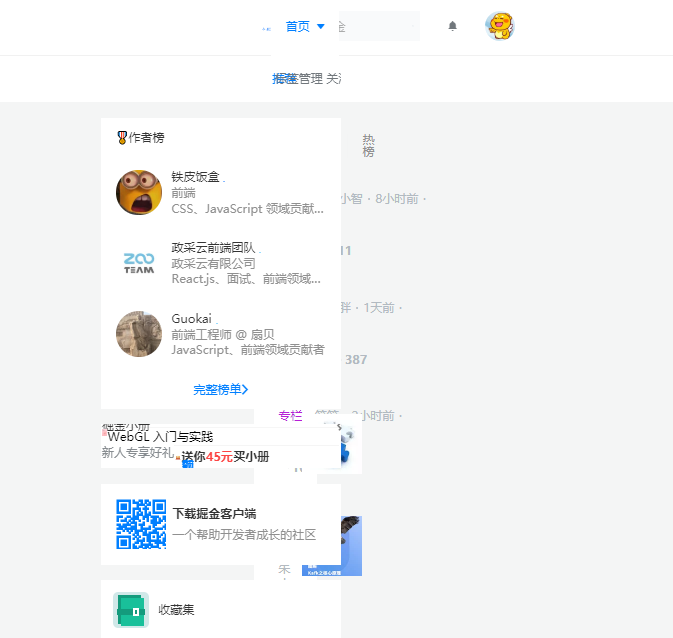Open 收藏集 collections
This screenshot has width=673, height=638.
(x=176, y=609)
